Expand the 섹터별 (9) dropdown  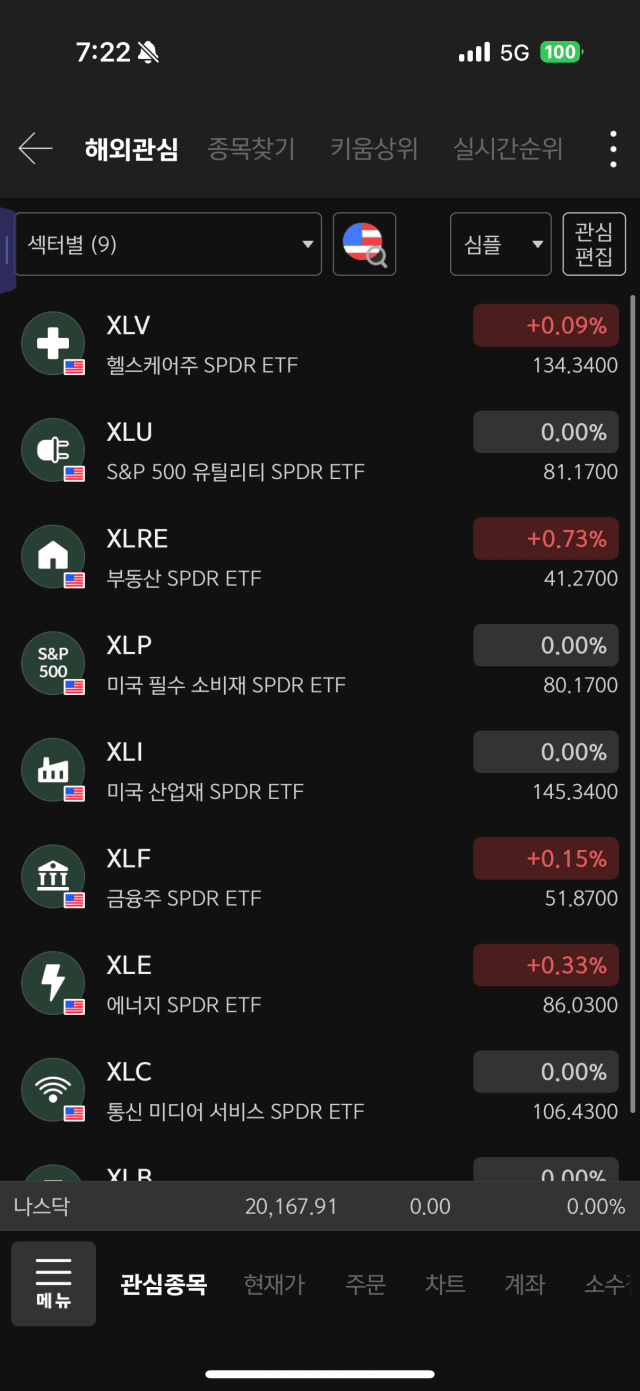pos(168,244)
